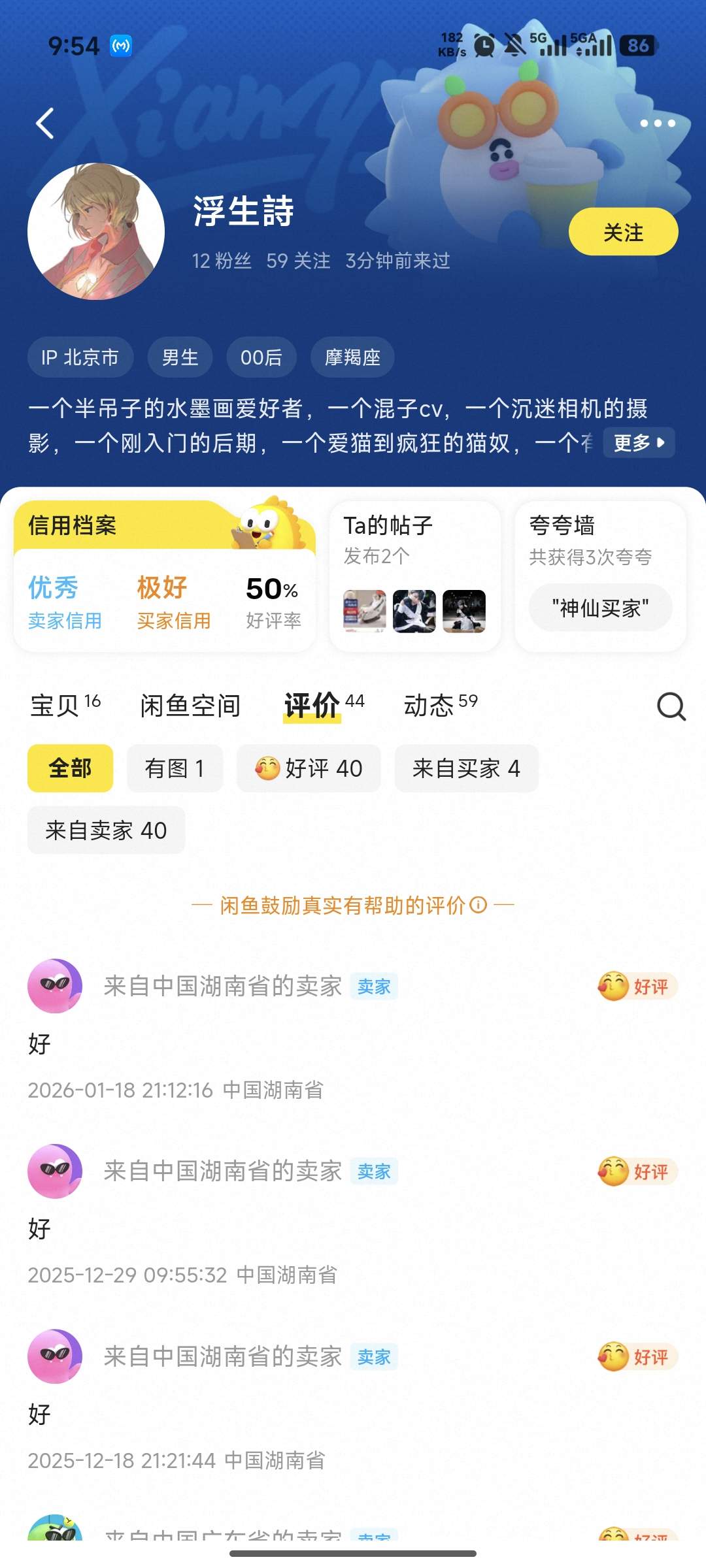The width and height of the screenshot is (706, 1568).
Task: Show reviews 来自卖家
Action: (x=106, y=830)
